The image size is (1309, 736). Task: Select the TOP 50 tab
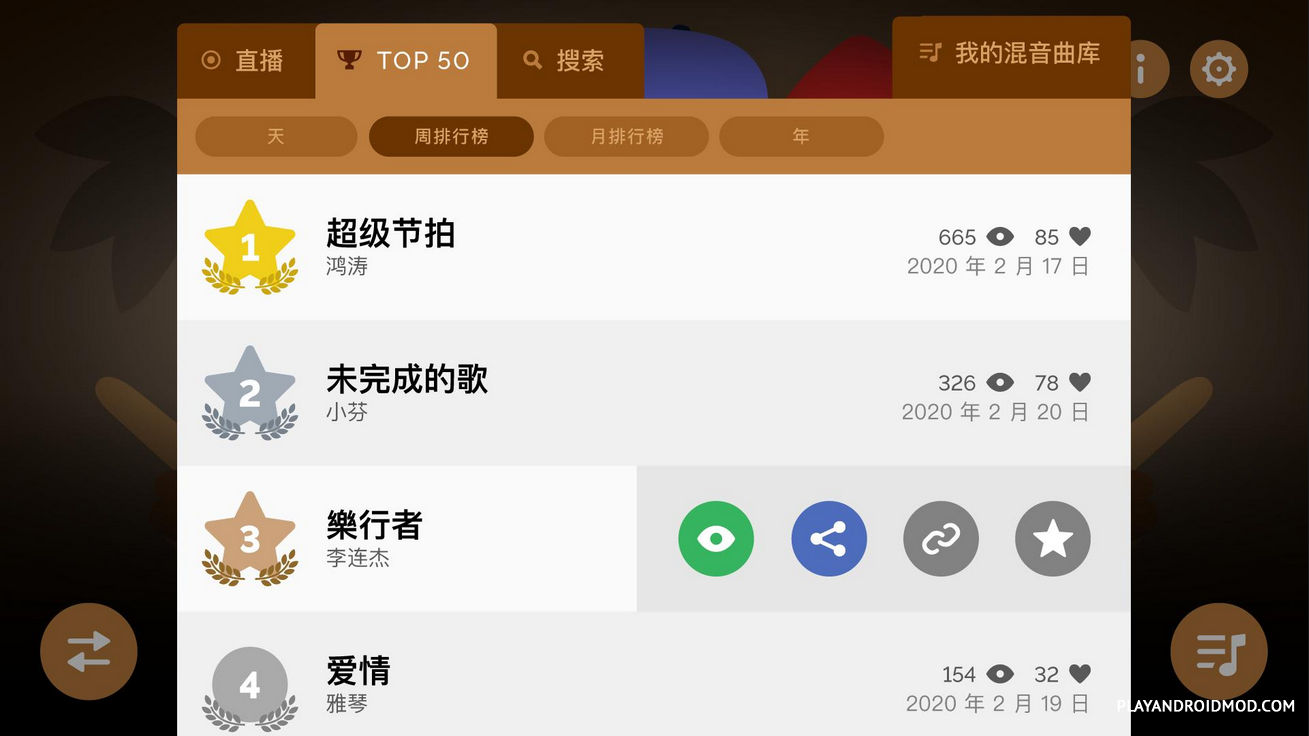point(406,61)
